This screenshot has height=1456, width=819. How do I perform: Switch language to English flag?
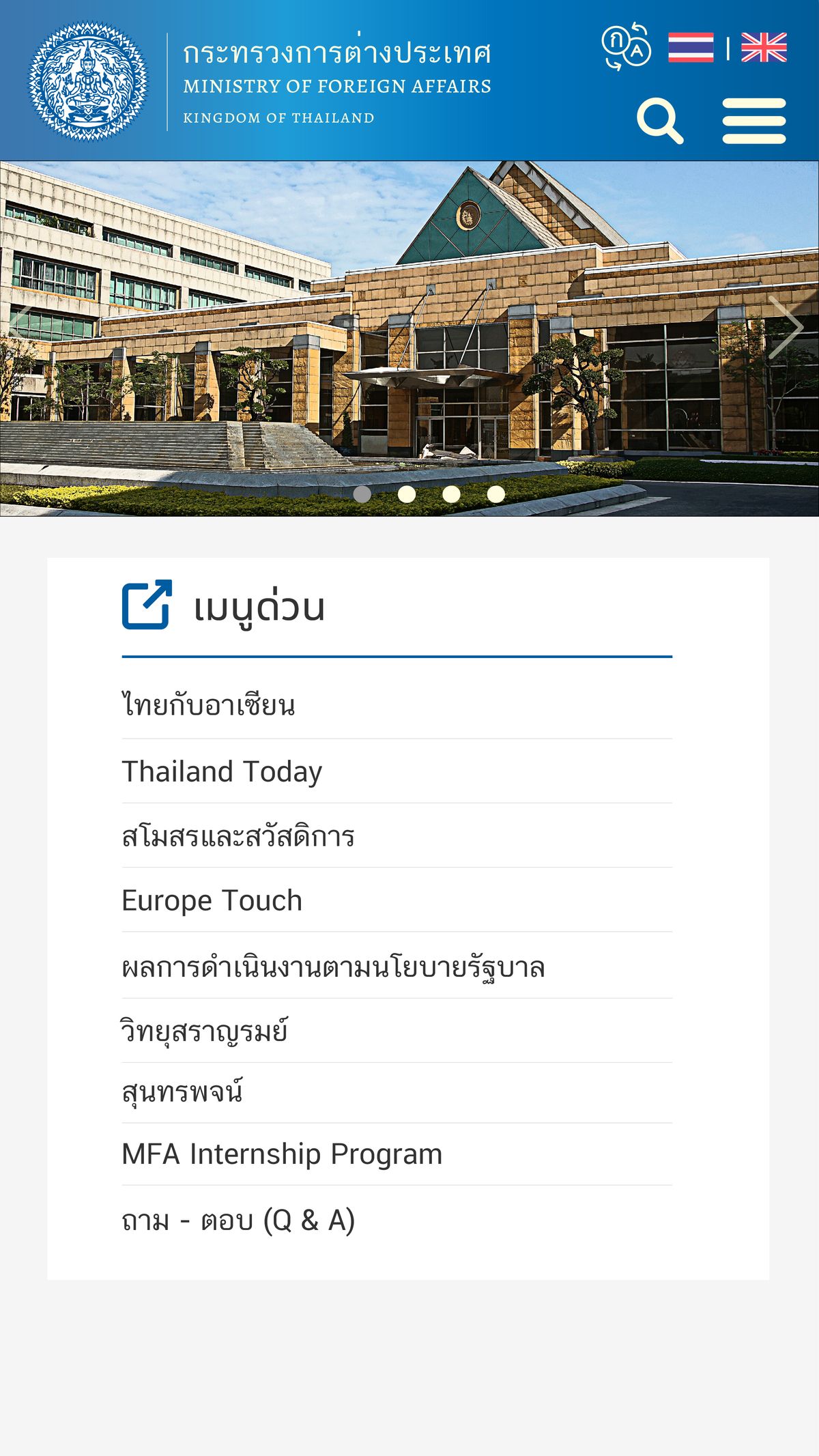[764, 47]
